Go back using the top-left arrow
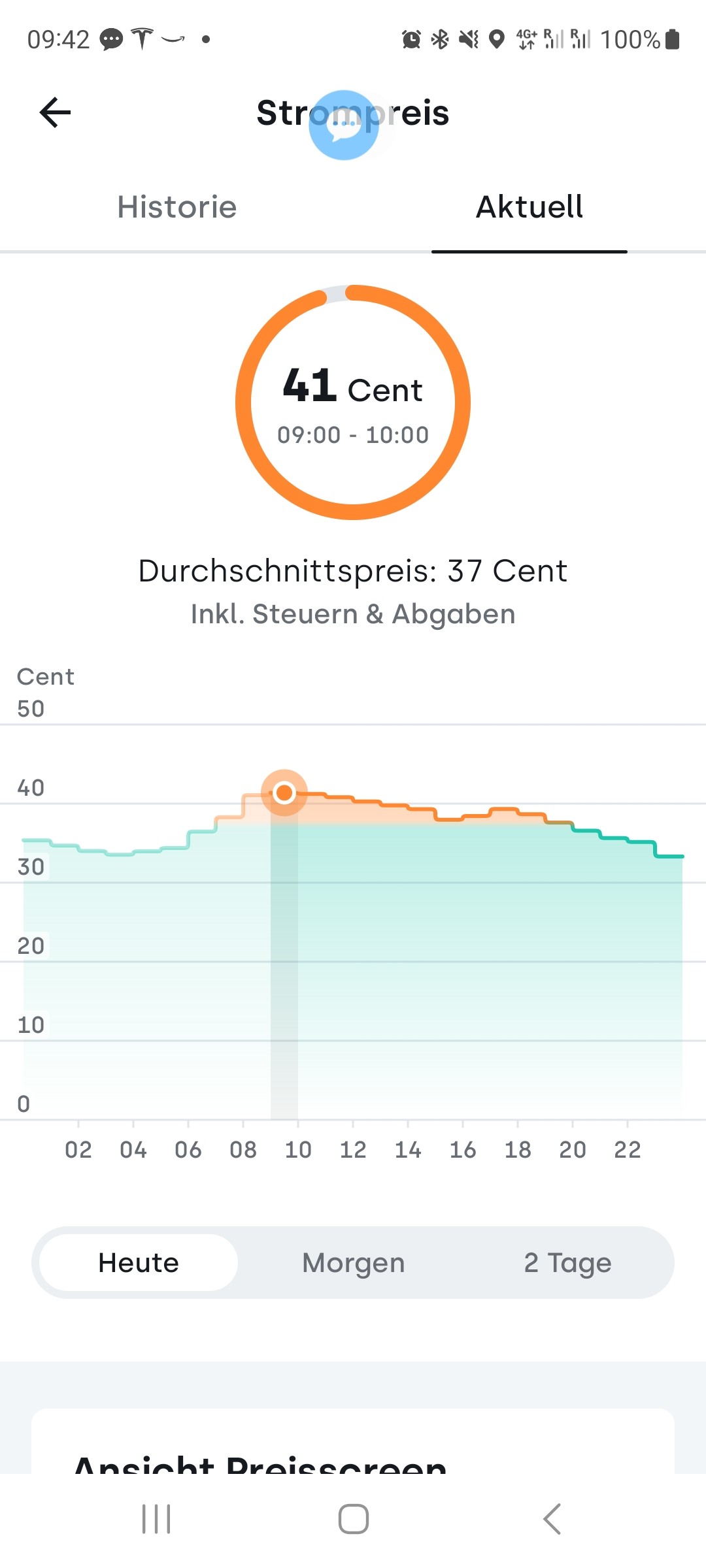Image resolution: width=706 pixels, height=1568 pixels. point(55,112)
